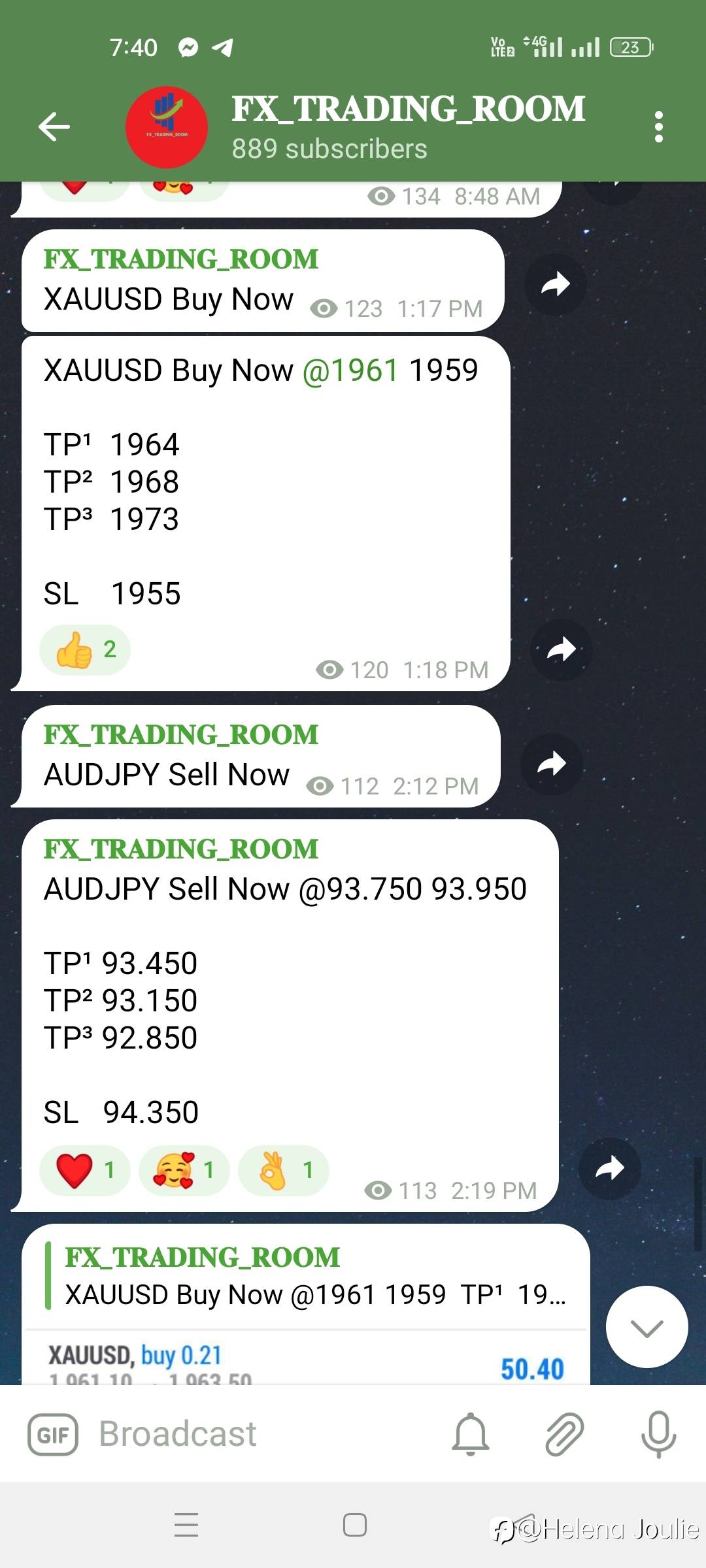
Task: Tap the system home button
Action: [x=354, y=1526]
